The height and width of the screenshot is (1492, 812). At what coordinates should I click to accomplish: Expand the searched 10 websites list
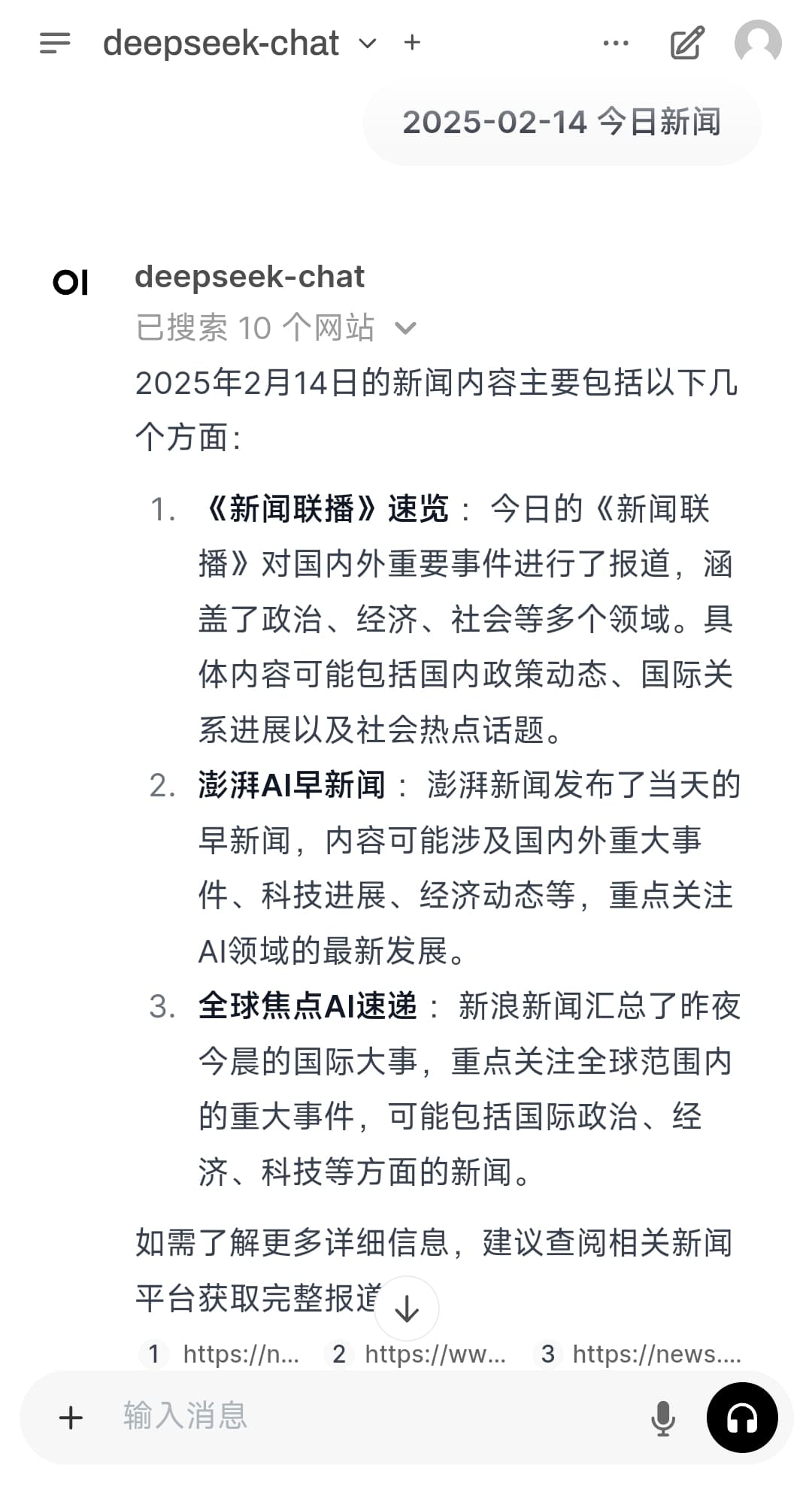coord(275,328)
